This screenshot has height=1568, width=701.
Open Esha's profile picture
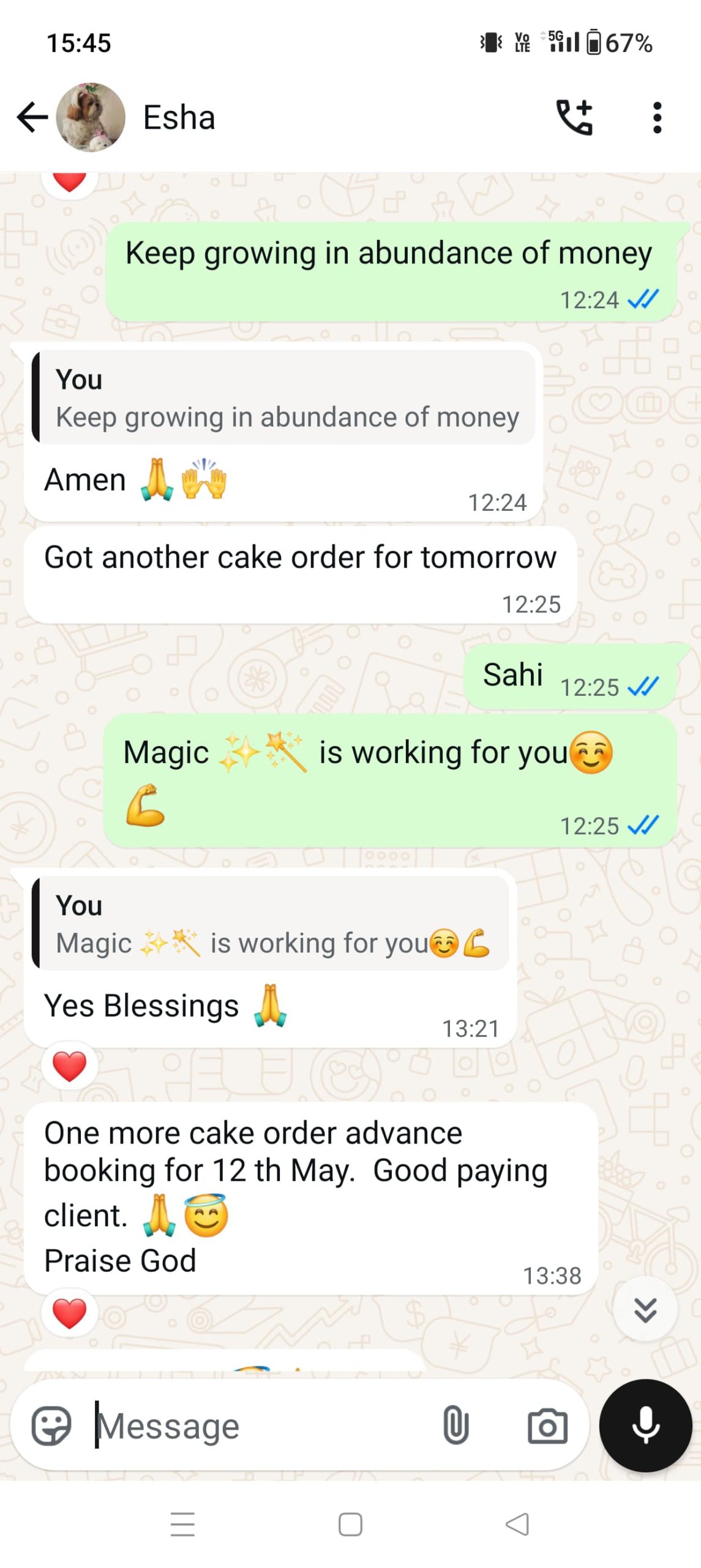coord(91,118)
